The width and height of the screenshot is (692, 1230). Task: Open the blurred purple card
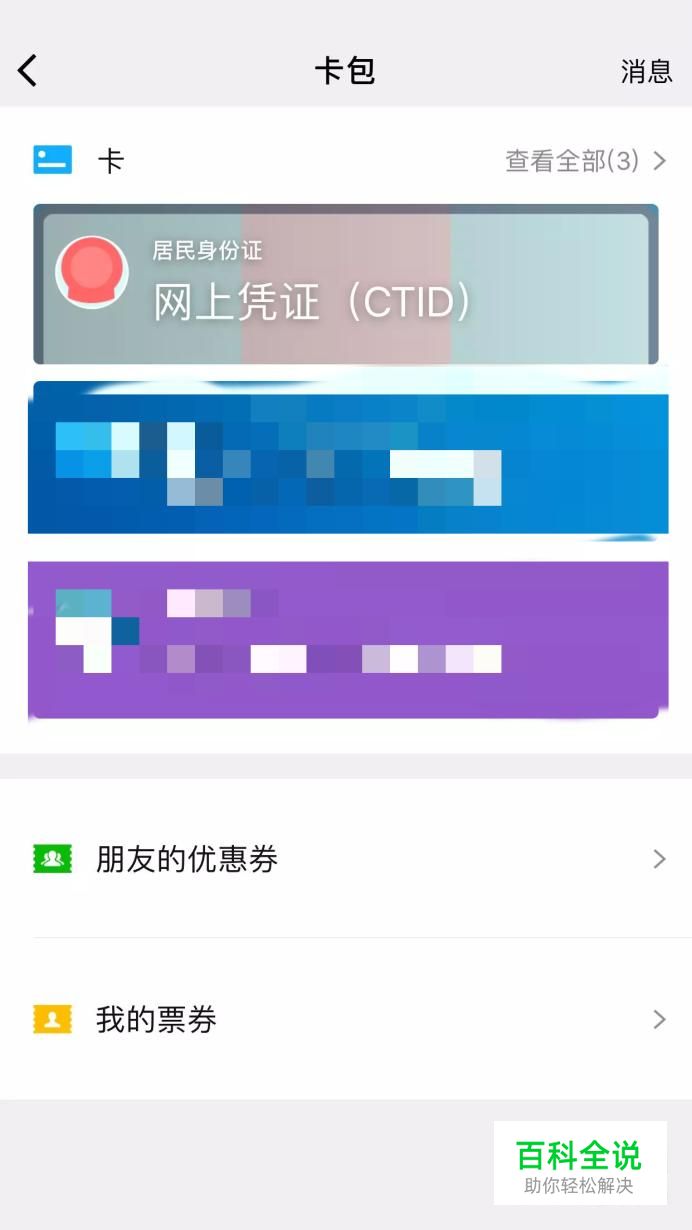pos(348,640)
